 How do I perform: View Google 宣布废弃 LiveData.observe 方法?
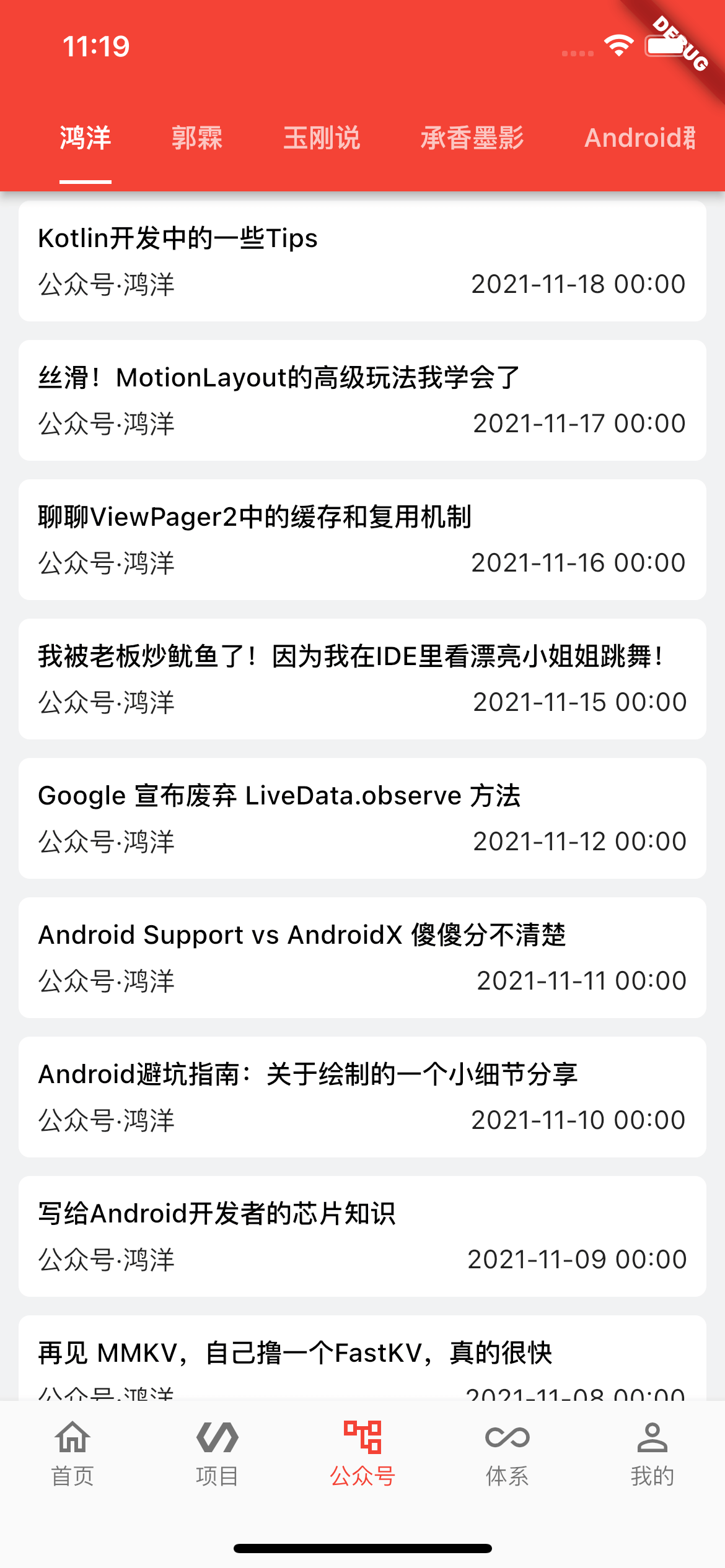(362, 818)
